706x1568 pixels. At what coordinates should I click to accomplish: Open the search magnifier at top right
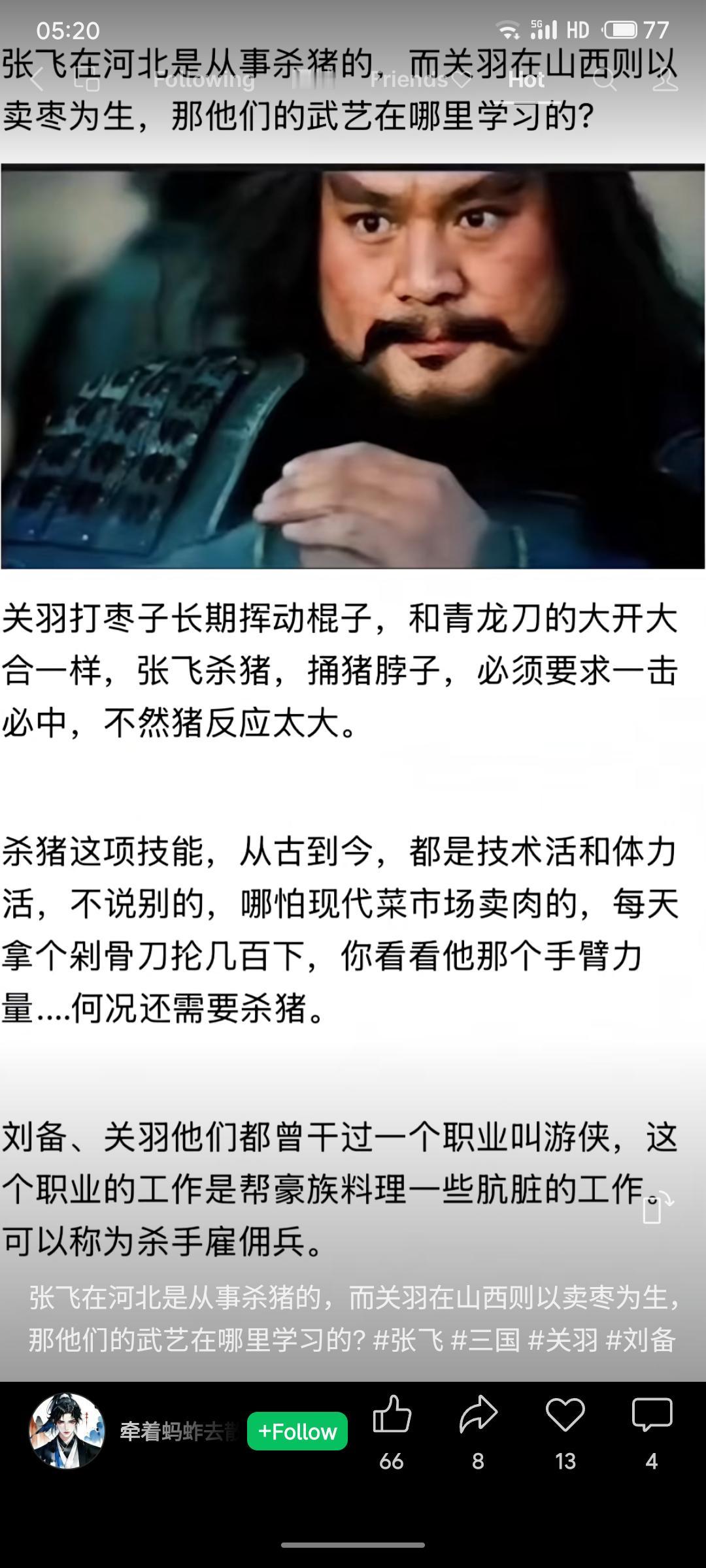pos(605,80)
